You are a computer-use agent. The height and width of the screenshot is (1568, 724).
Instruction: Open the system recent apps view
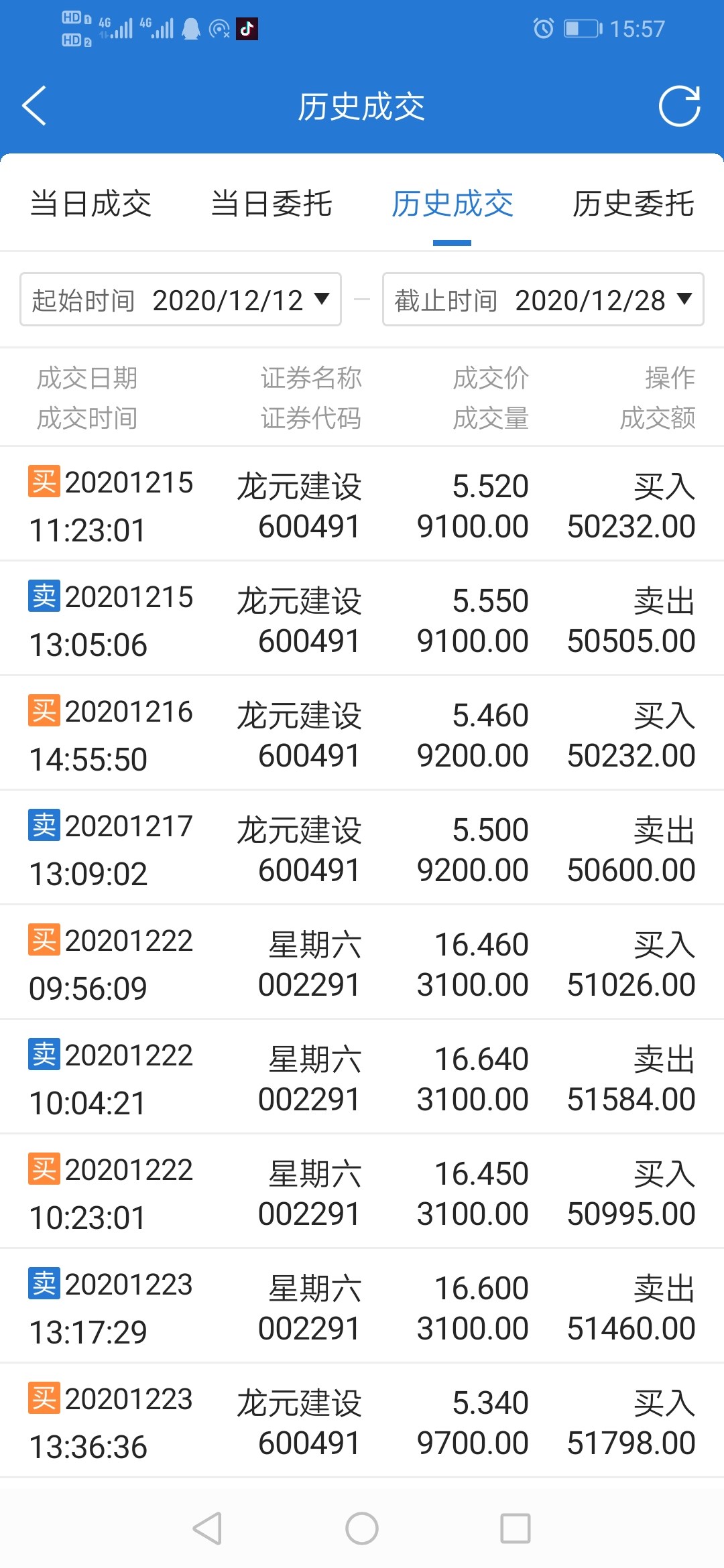[516, 1528]
